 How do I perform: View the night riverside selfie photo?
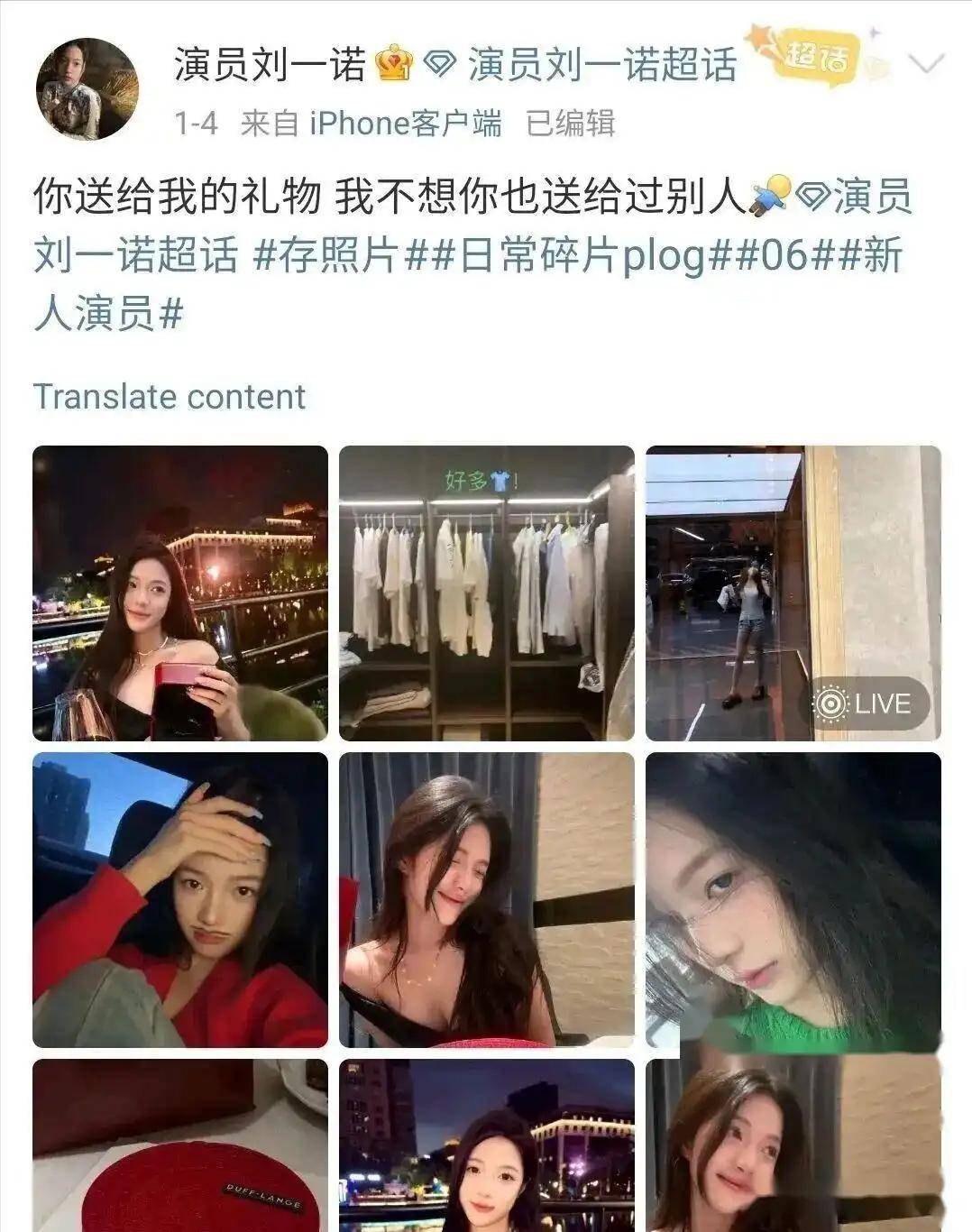180,593
